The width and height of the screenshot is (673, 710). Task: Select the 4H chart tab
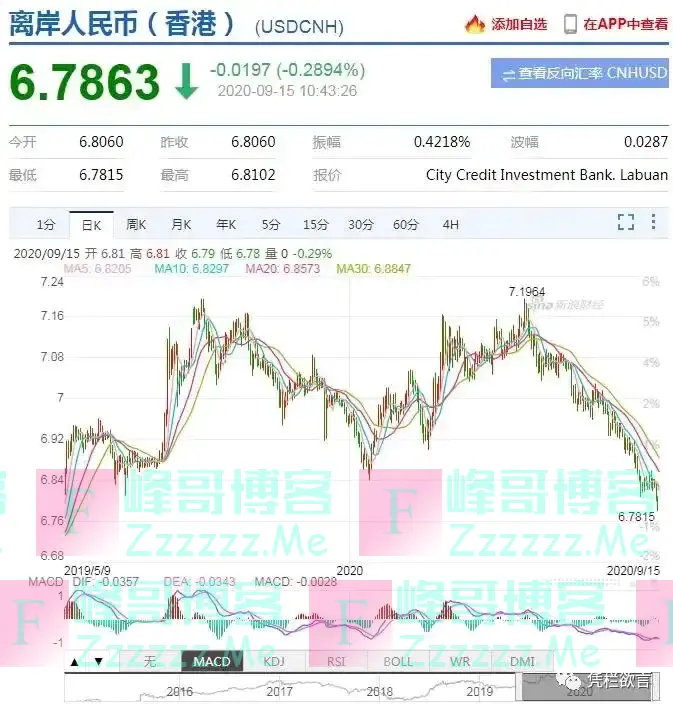pyautogui.click(x=450, y=225)
